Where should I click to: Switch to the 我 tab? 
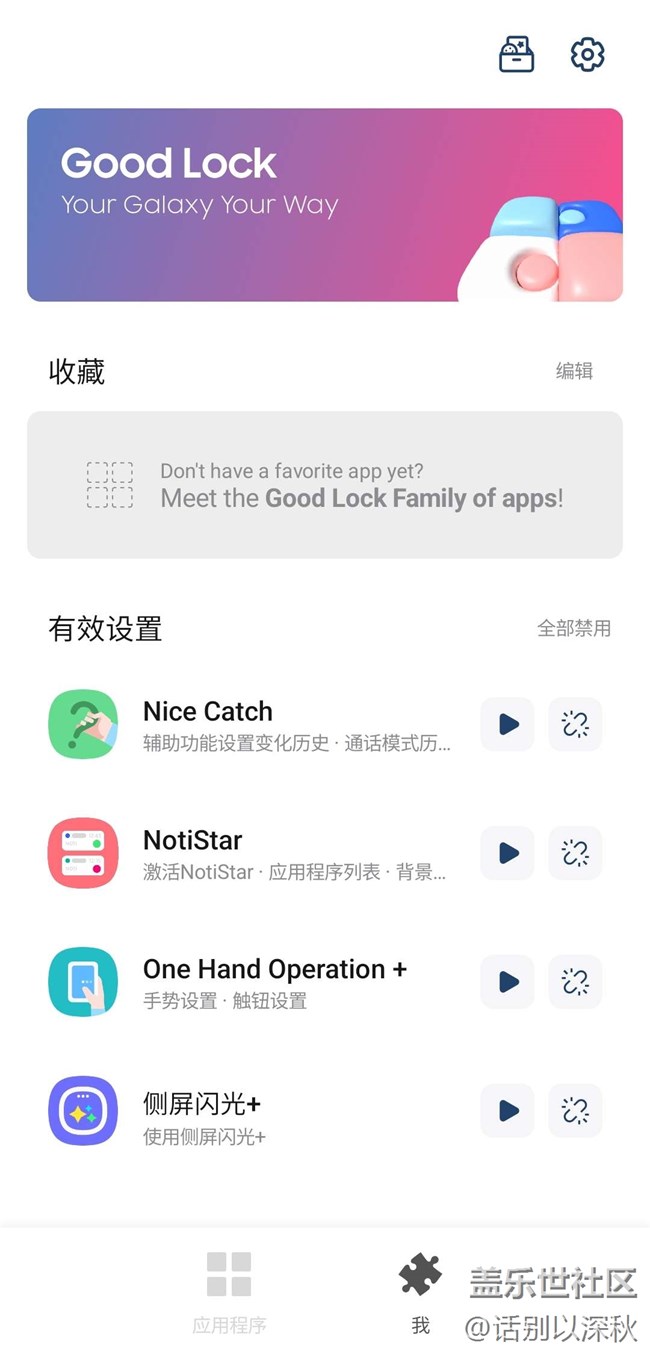[420, 1292]
